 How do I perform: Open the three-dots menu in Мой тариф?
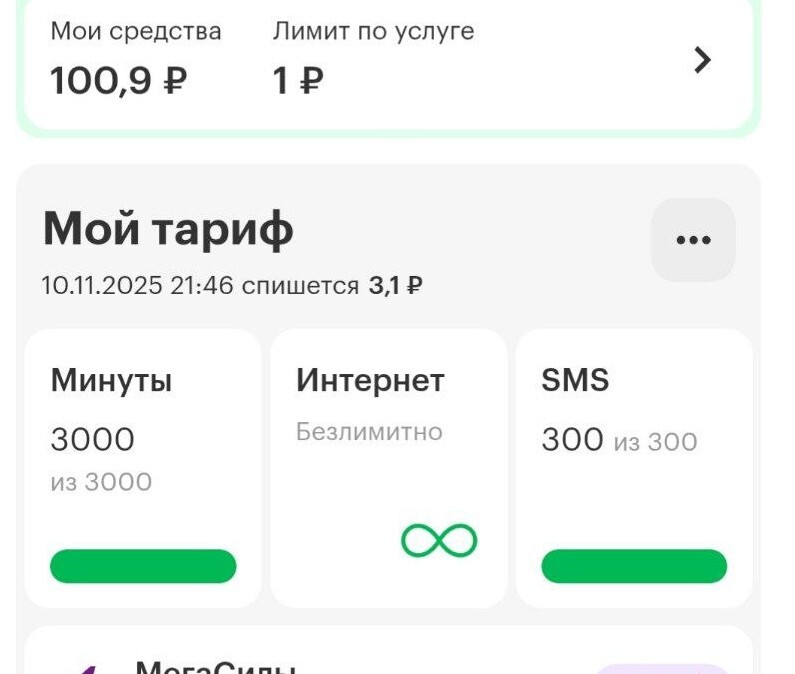[x=693, y=240]
